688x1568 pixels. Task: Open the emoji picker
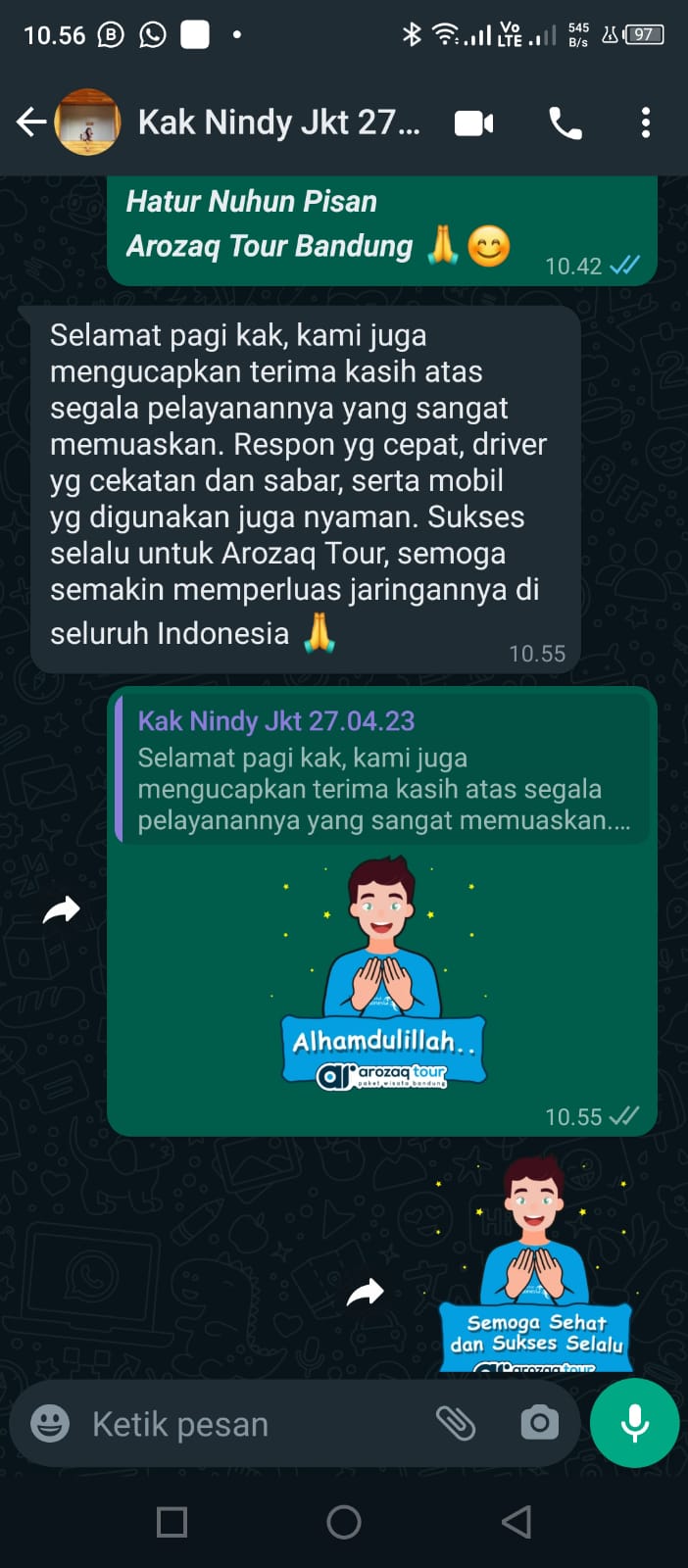[50, 1423]
